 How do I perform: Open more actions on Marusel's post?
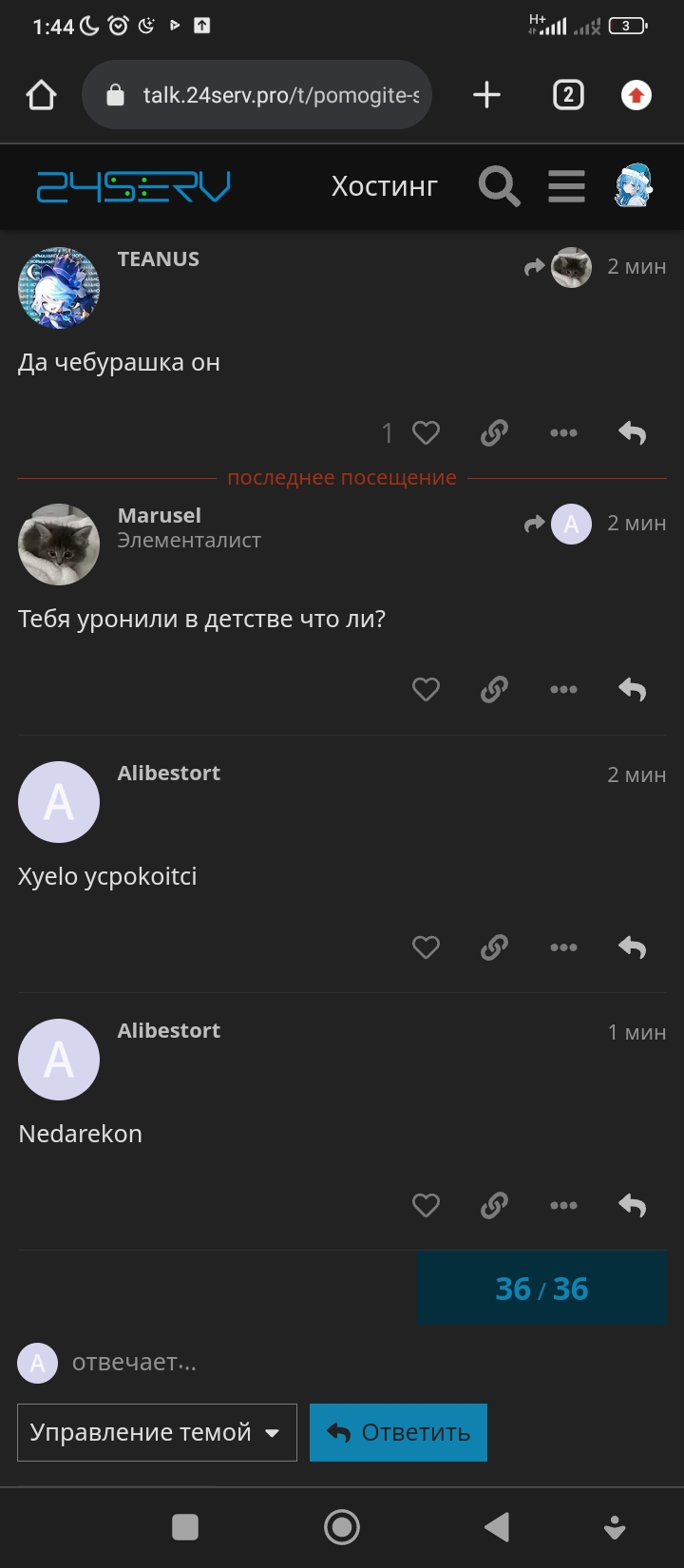click(563, 690)
